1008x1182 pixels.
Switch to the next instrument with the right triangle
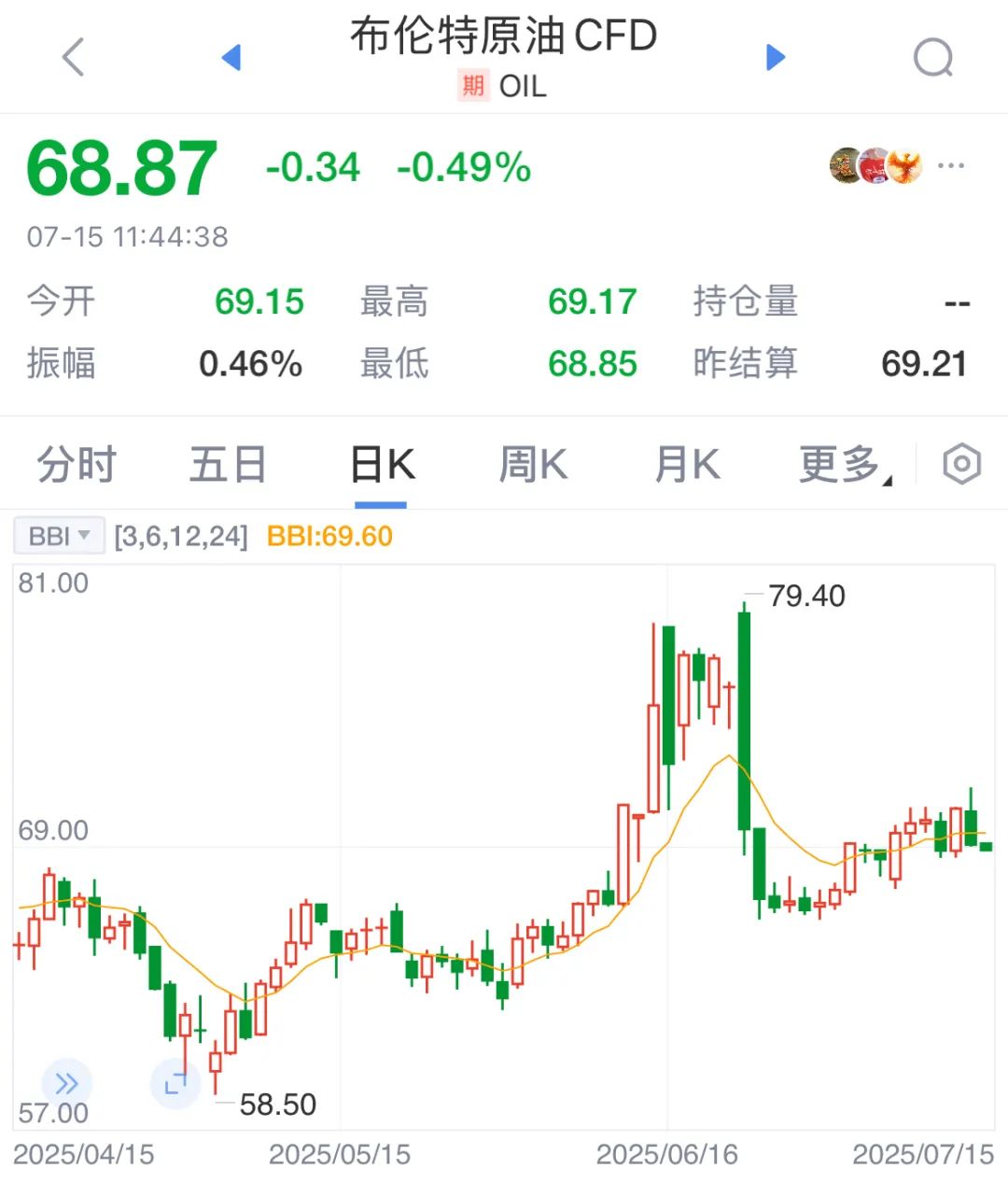pos(775,58)
